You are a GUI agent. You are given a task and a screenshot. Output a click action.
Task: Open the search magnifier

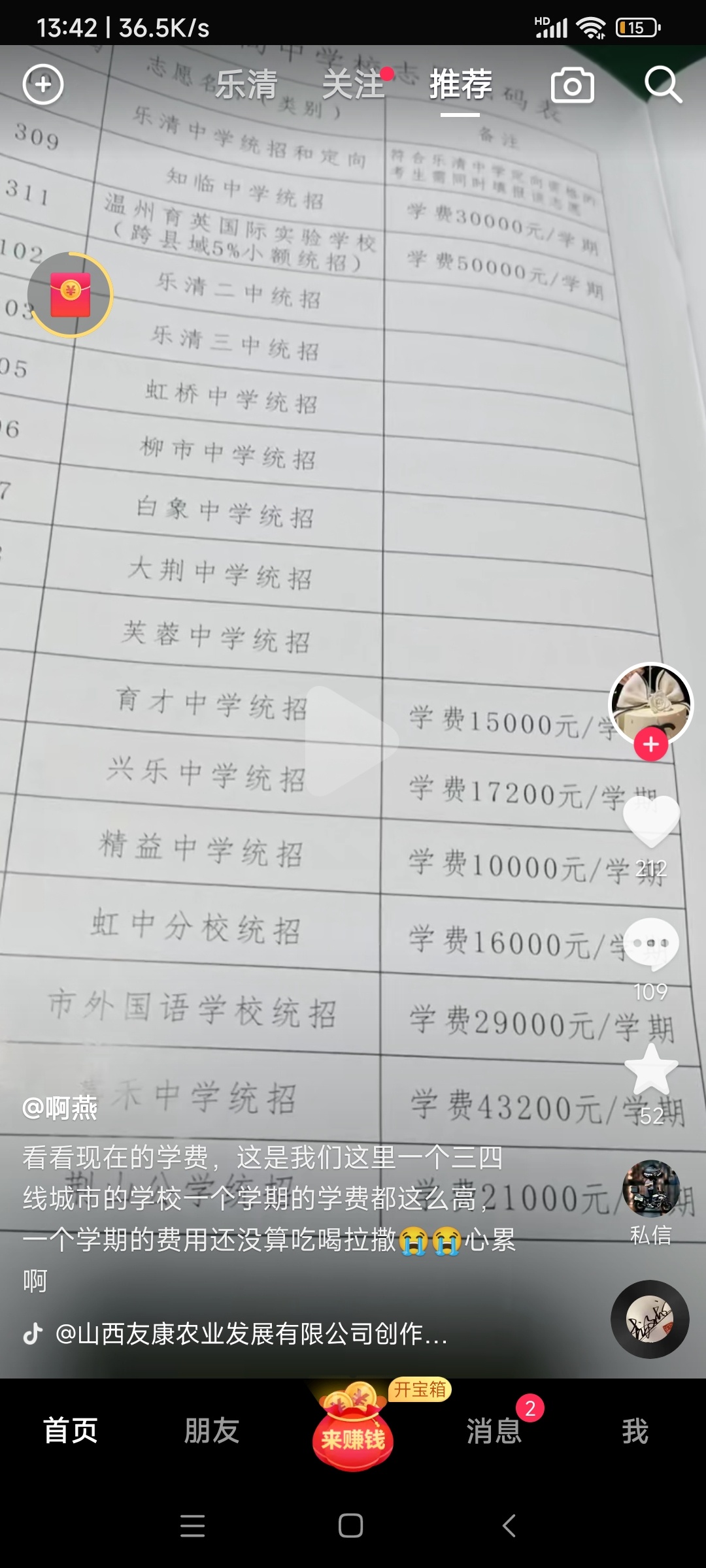[663, 85]
